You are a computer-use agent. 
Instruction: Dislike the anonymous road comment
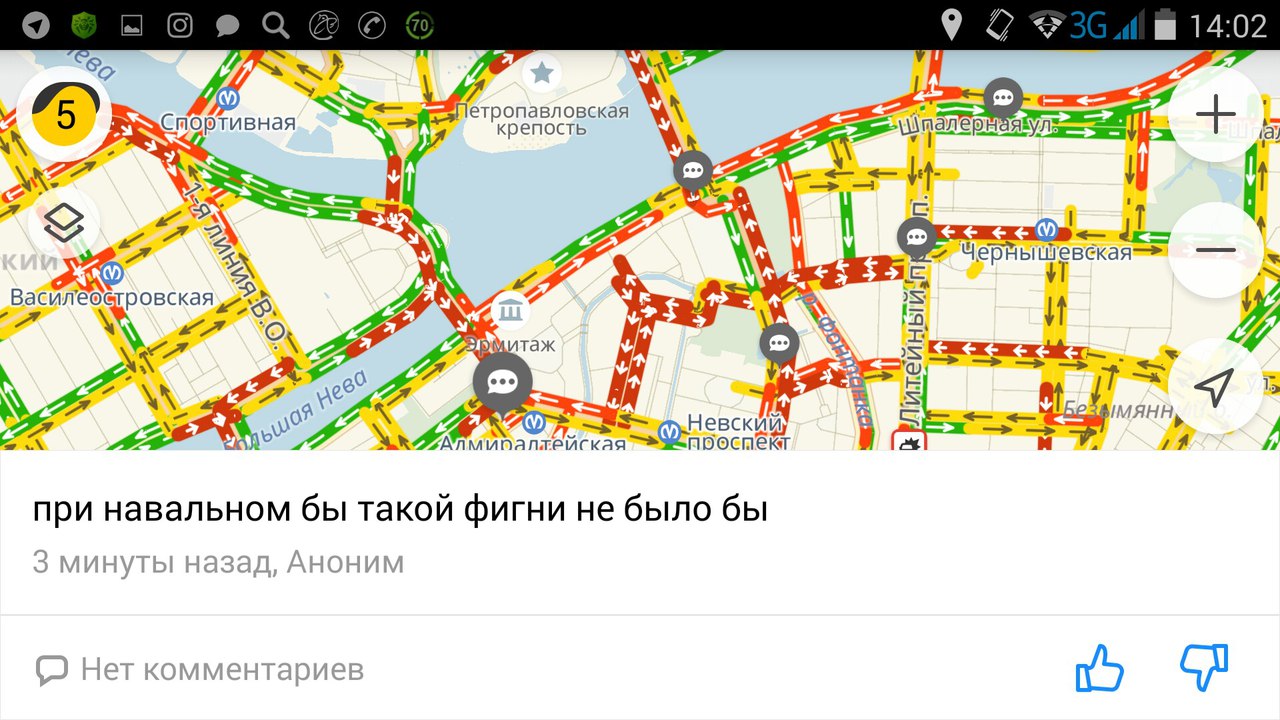pos(1204,668)
